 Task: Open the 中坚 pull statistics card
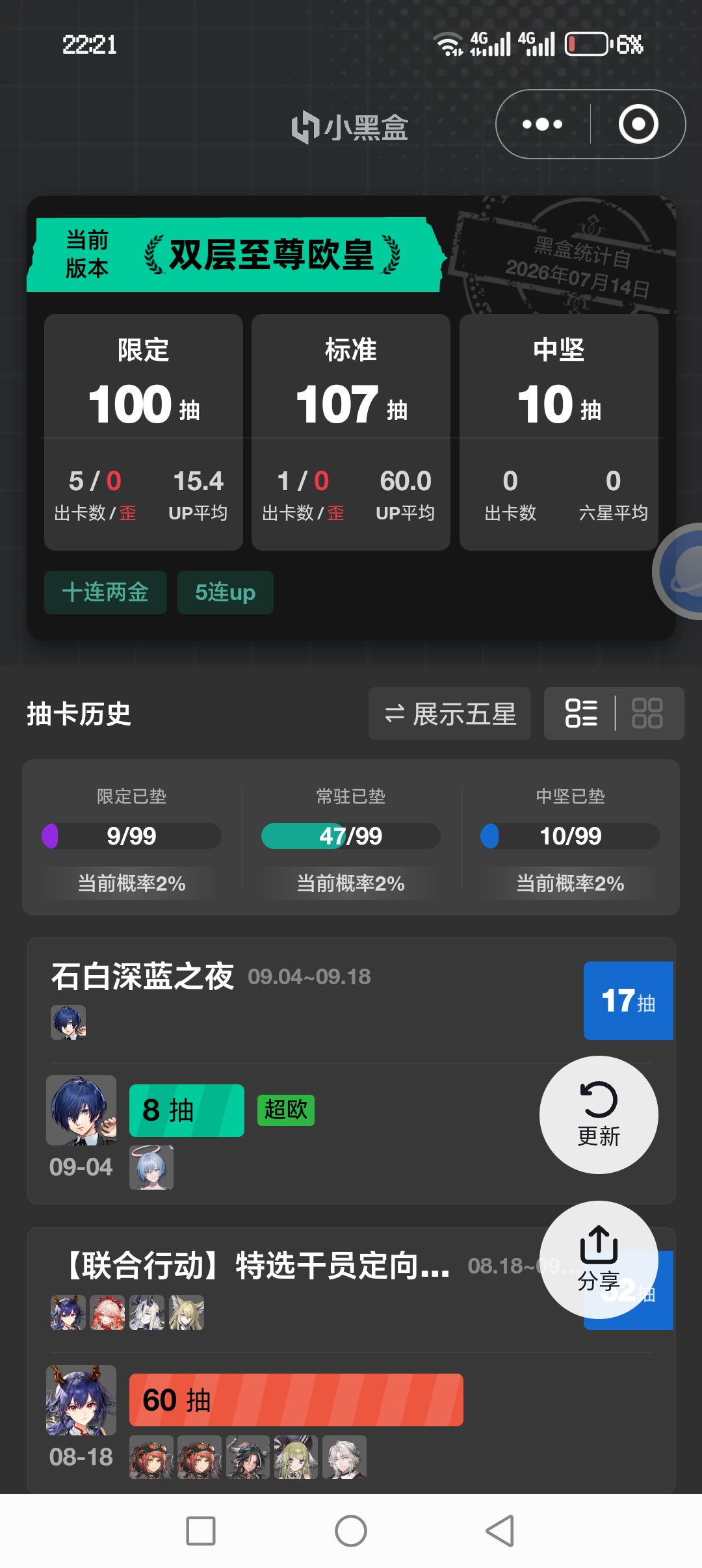558,432
